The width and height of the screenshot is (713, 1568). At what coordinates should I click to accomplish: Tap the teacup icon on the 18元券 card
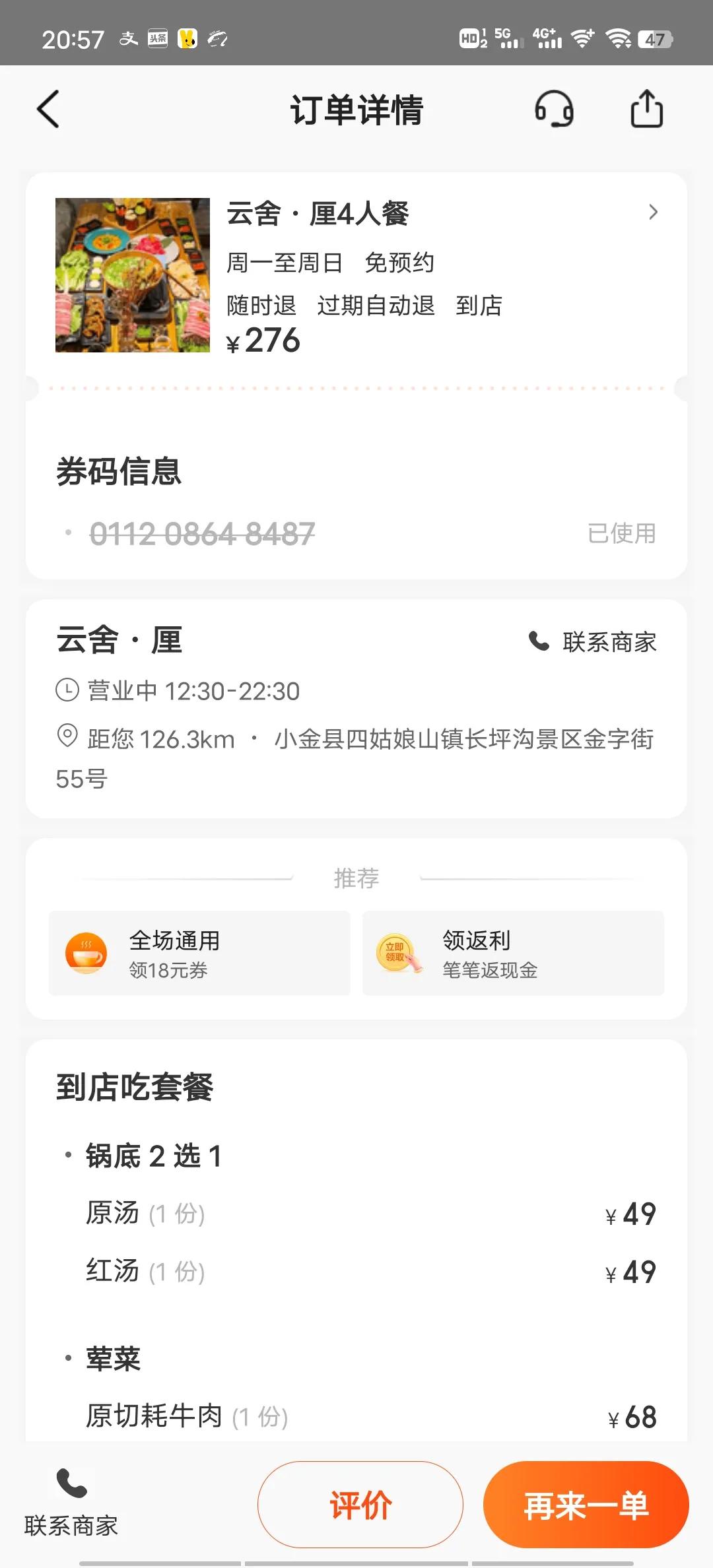point(84,954)
